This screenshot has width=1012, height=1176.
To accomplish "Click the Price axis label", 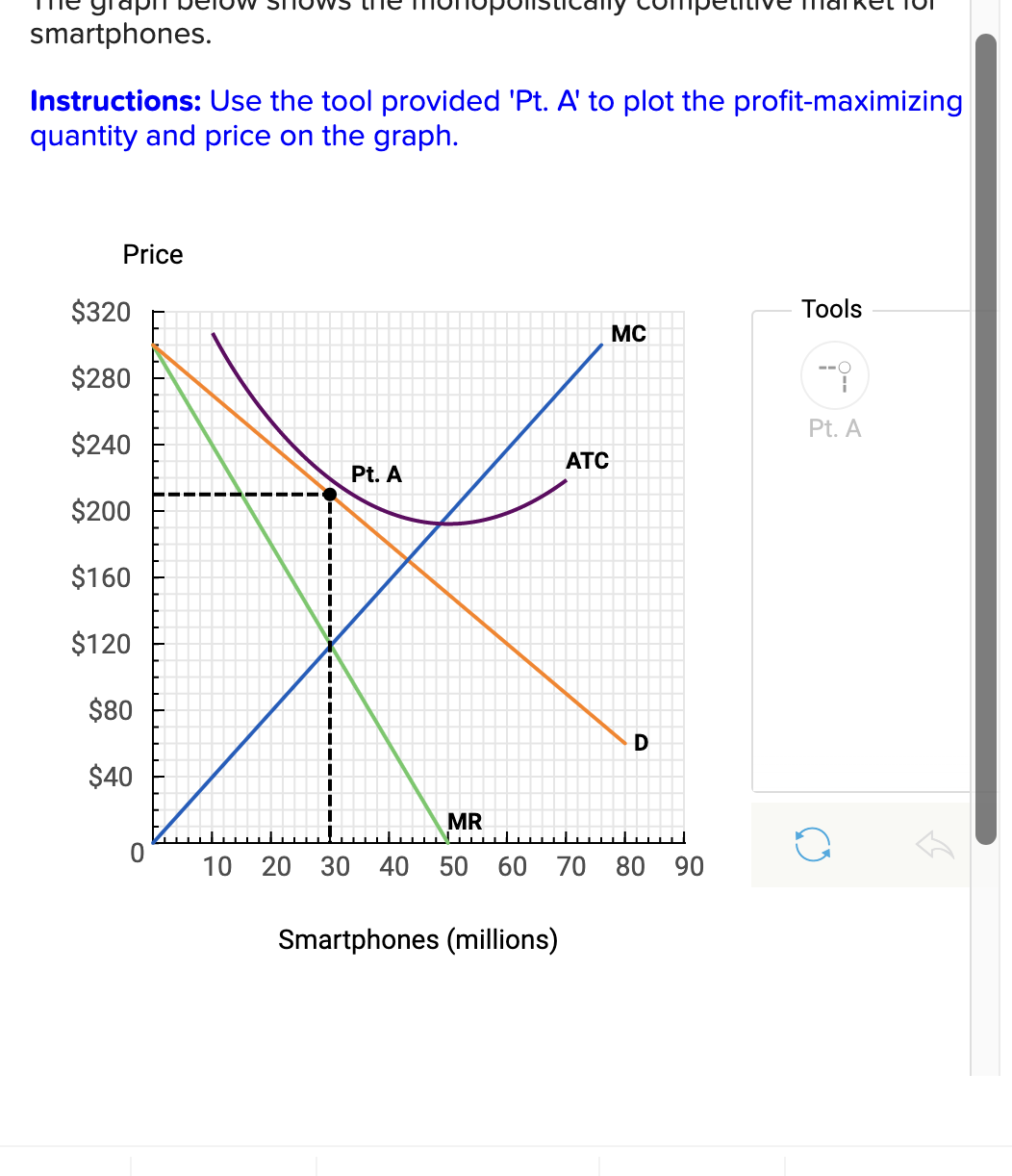I will coord(152,254).
